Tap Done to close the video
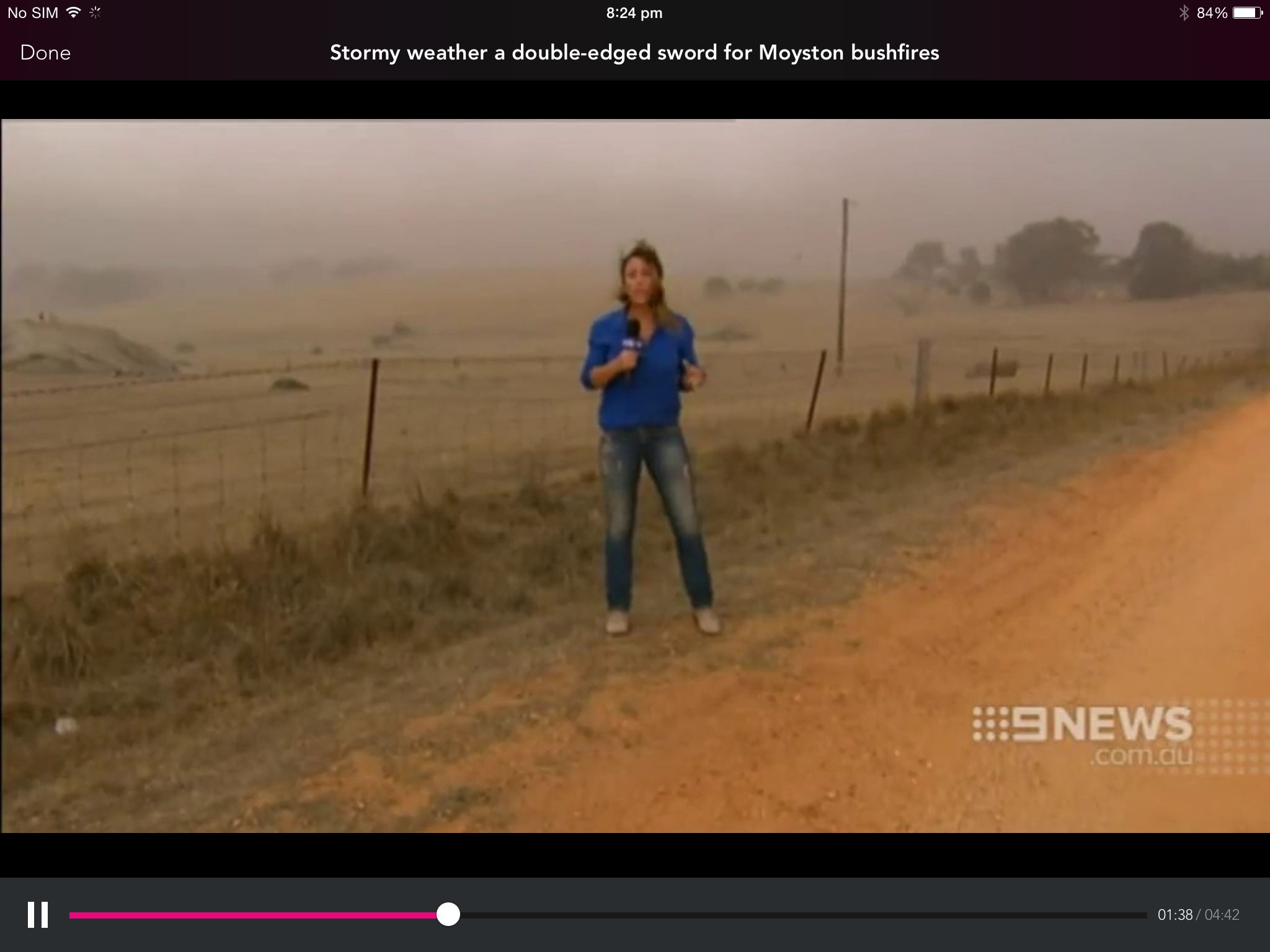1270x952 pixels. tap(45, 53)
